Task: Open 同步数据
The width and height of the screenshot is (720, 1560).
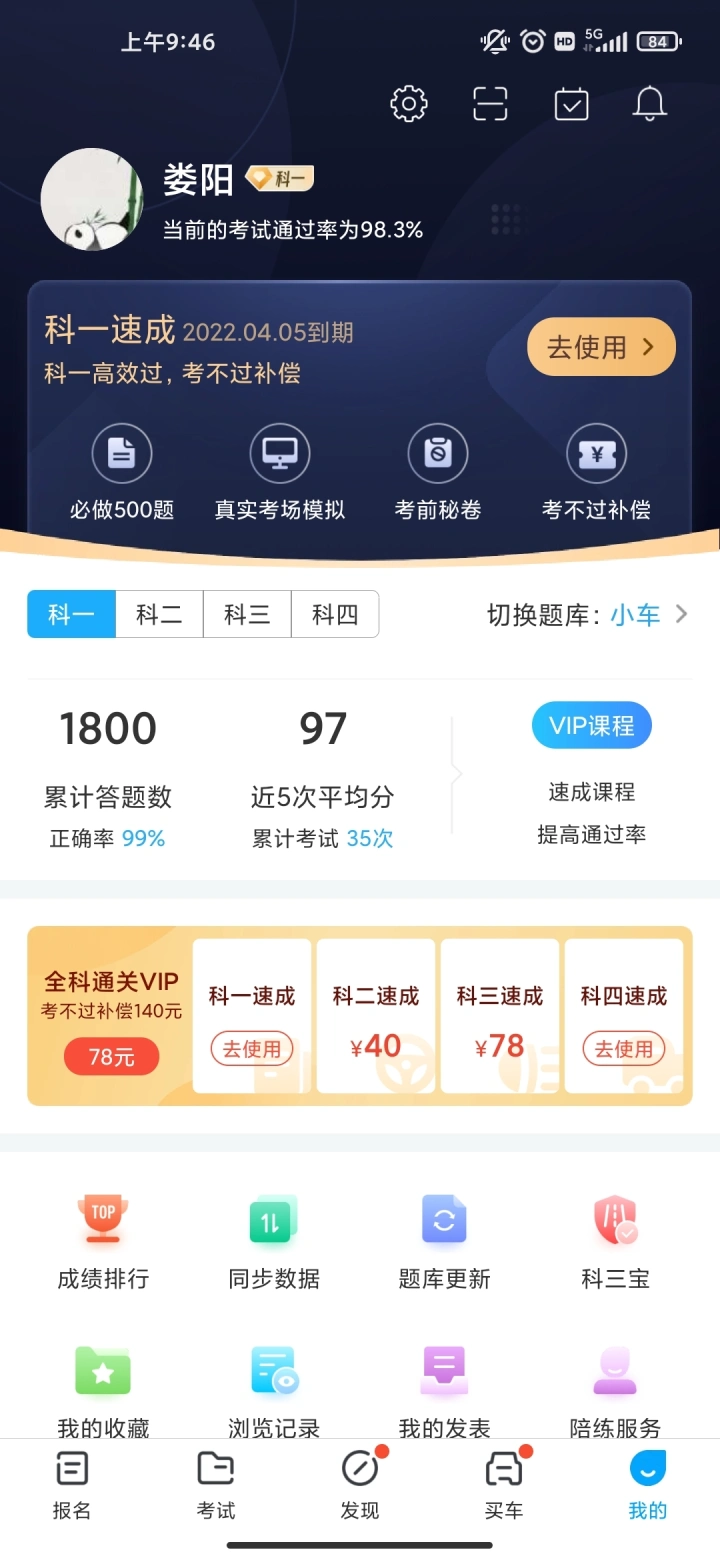Action: click(274, 1240)
